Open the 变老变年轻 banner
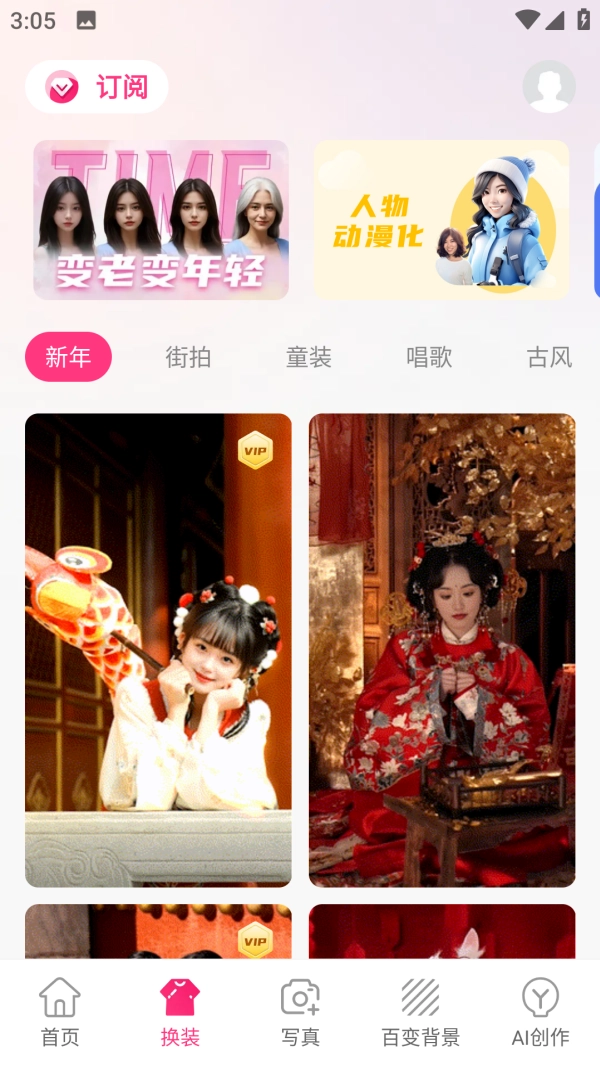The height and width of the screenshot is (1067, 600). [161, 220]
